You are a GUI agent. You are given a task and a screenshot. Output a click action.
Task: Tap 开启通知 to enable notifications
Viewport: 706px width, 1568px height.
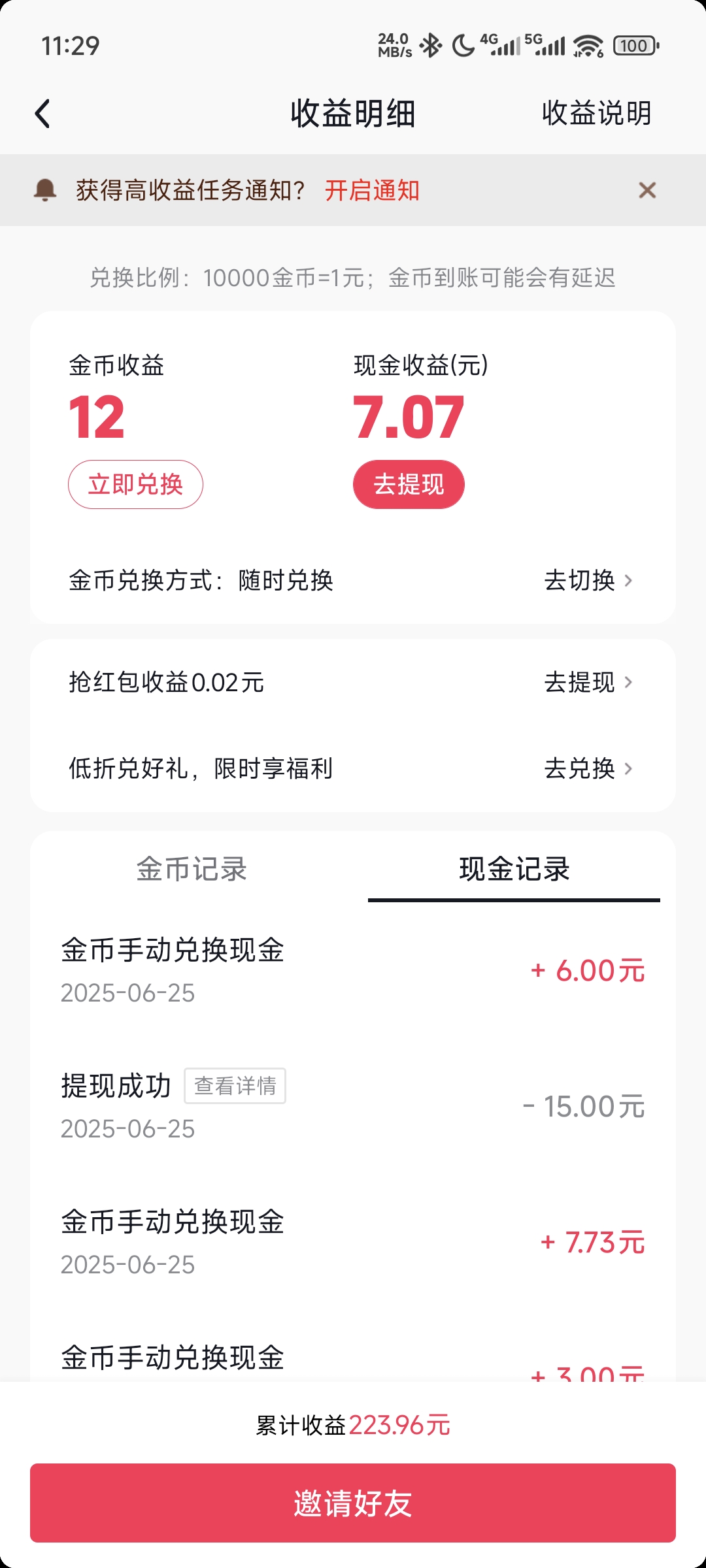coord(372,191)
